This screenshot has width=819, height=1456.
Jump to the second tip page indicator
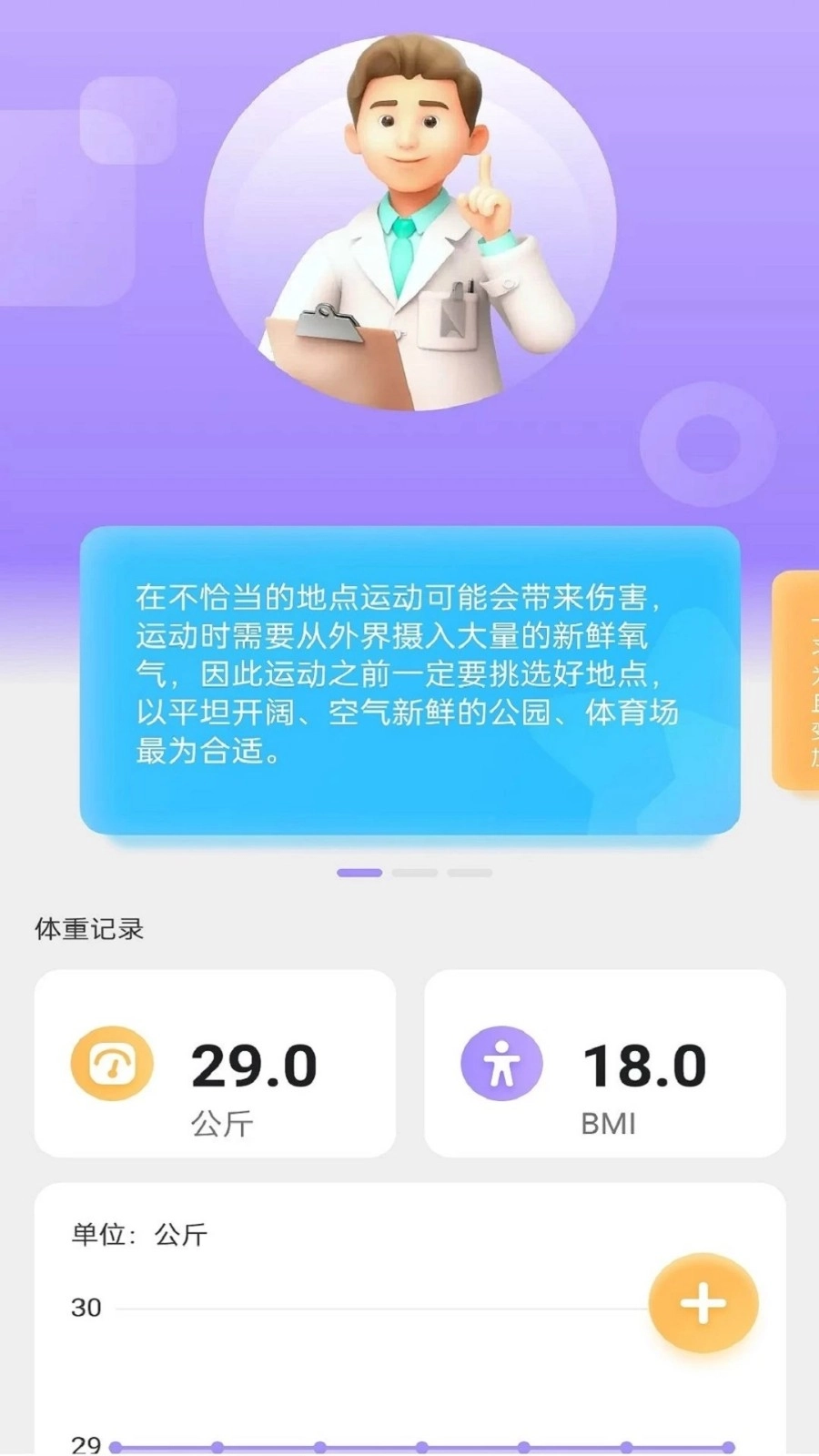415,873
